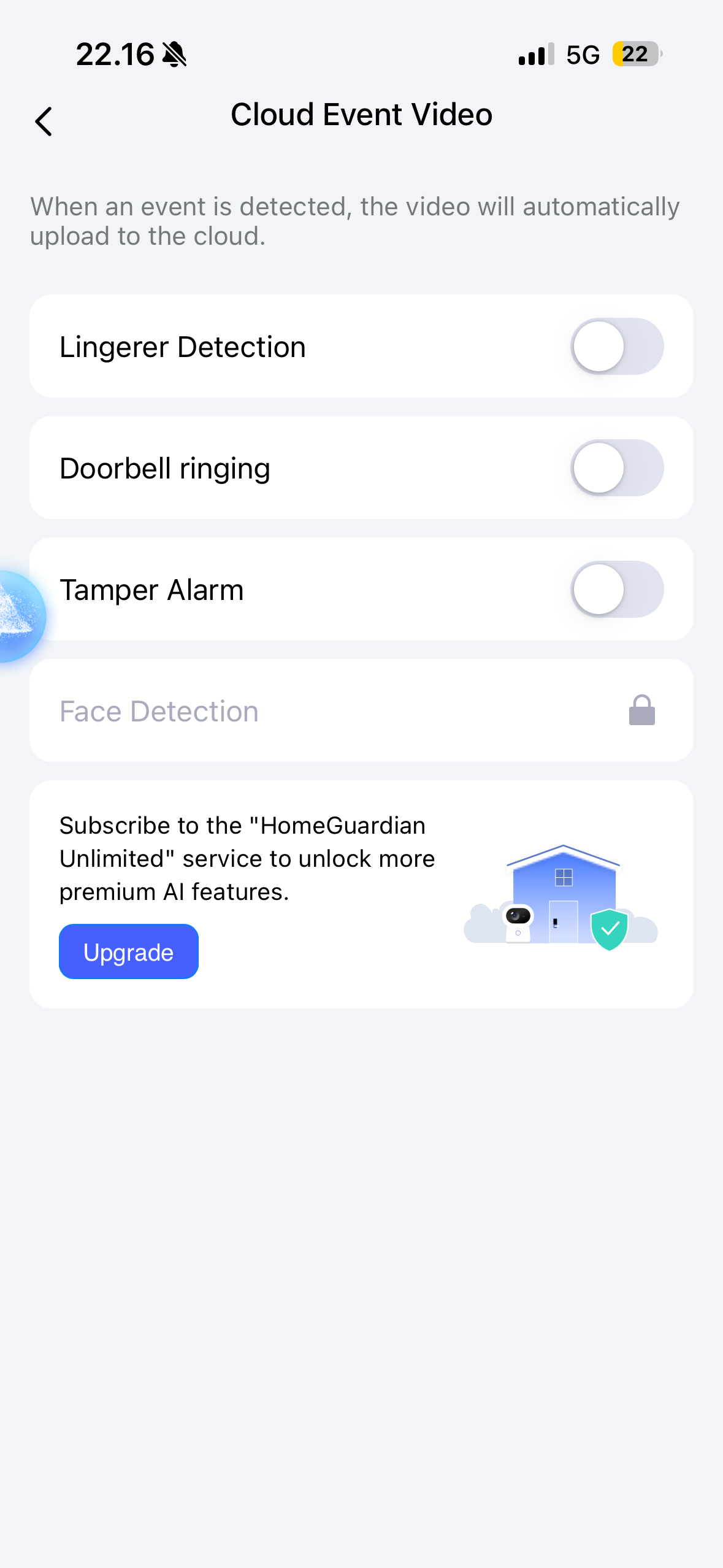Screen dimensions: 723x1568
Task: Open the floating blue assistant bubble
Action: (x=18, y=616)
